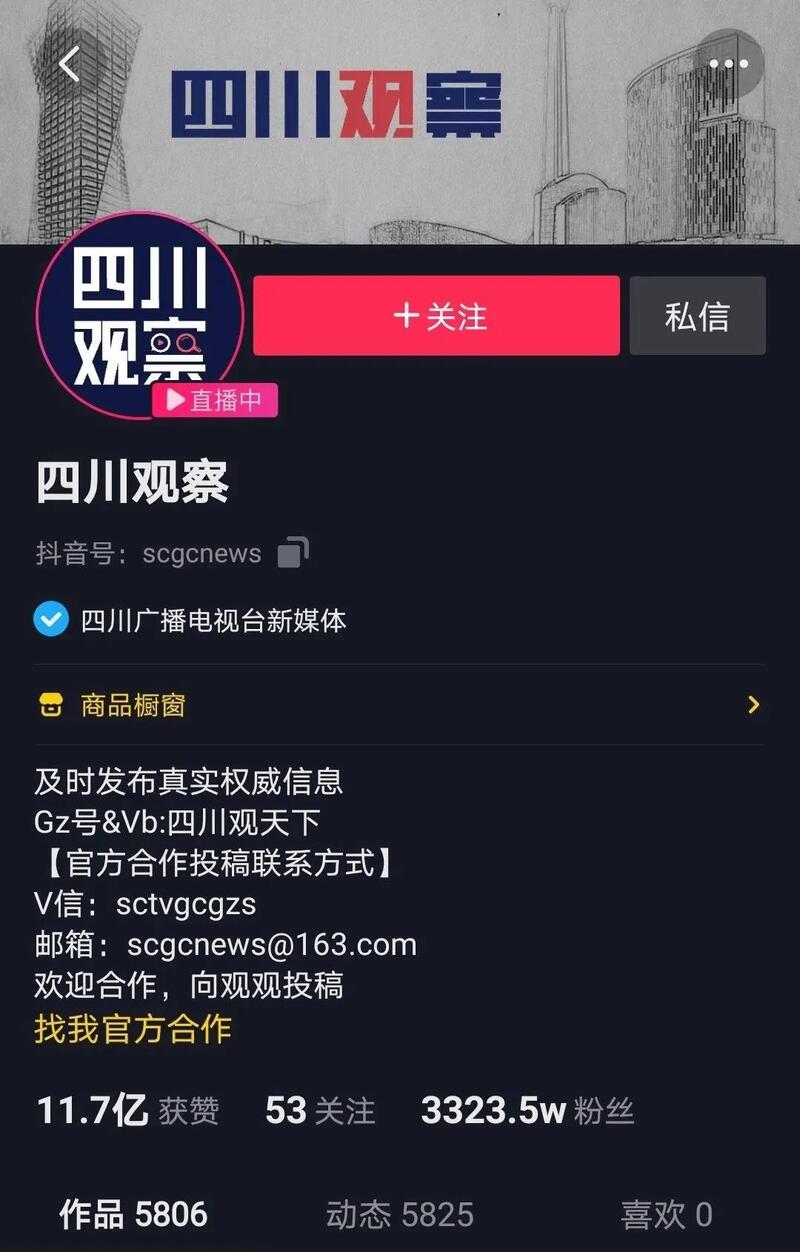Viewport: 800px width, 1252px height.
Task: Follow 四川观察 with the 关注 button
Action: coord(436,316)
